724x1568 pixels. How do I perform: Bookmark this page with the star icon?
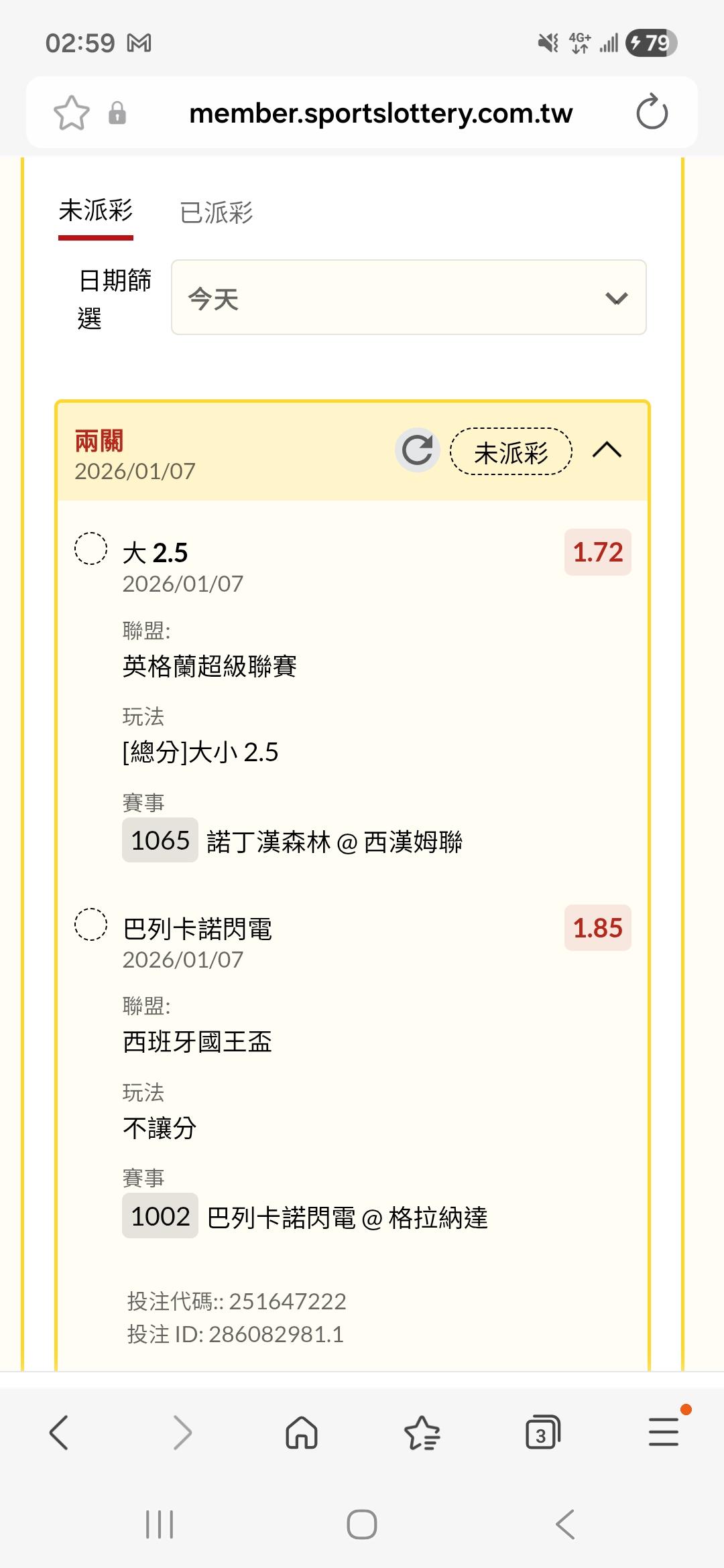pyautogui.click(x=71, y=113)
